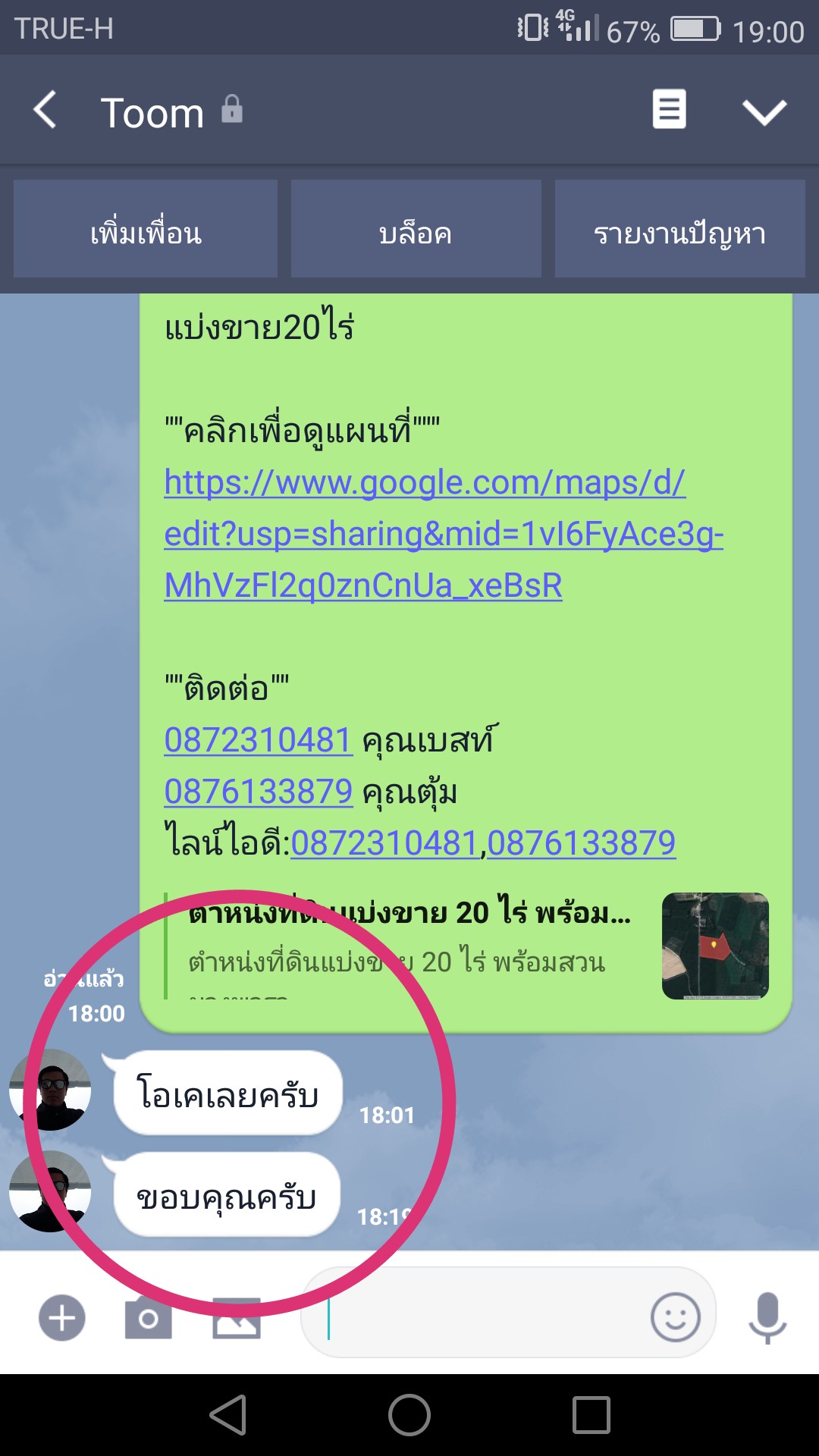Call 0872310481 for คุณเบสท์

[259, 740]
